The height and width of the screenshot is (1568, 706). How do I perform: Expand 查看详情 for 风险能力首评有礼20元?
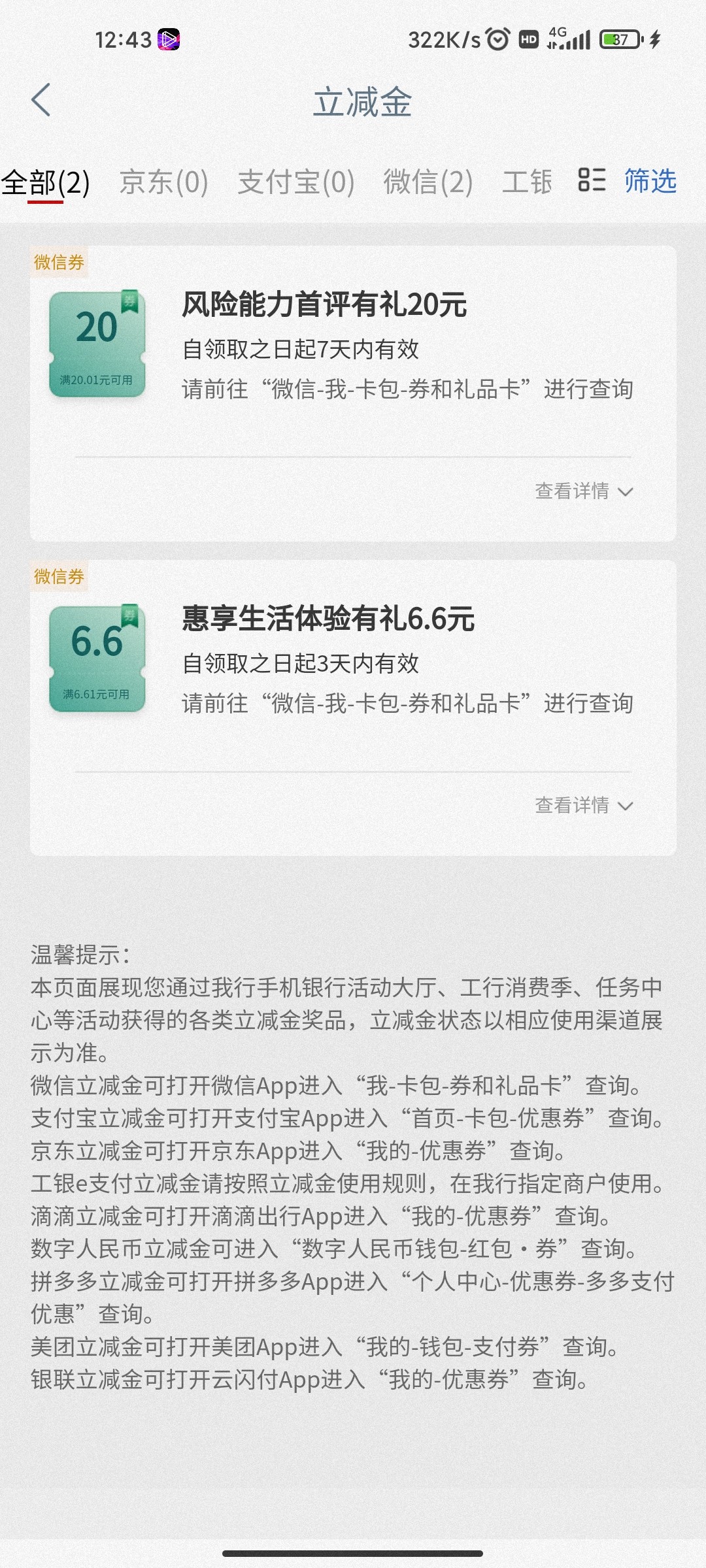click(584, 491)
